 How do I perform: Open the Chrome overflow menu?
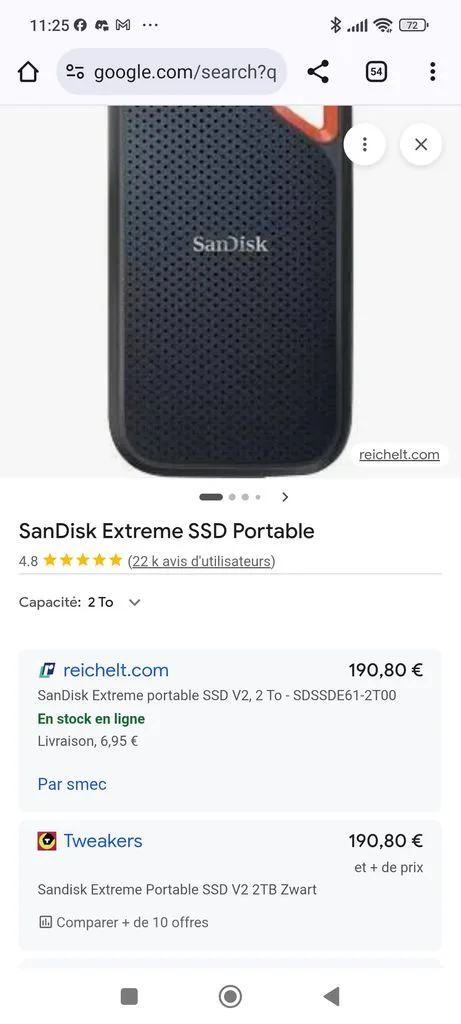point(432,72)
